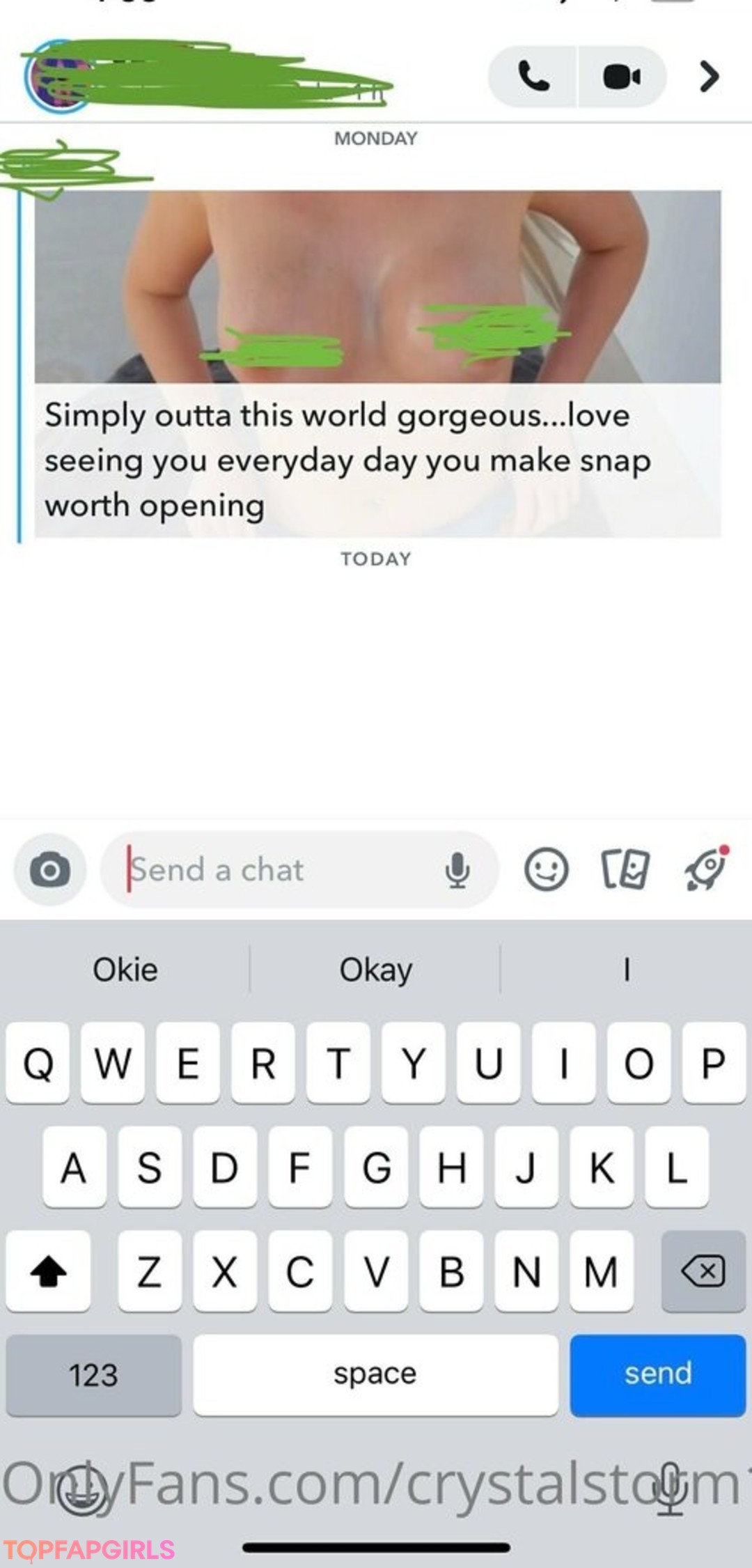Record a voice note with microphone
This screenshot has height=1568, width=752.
pos(457,869)
